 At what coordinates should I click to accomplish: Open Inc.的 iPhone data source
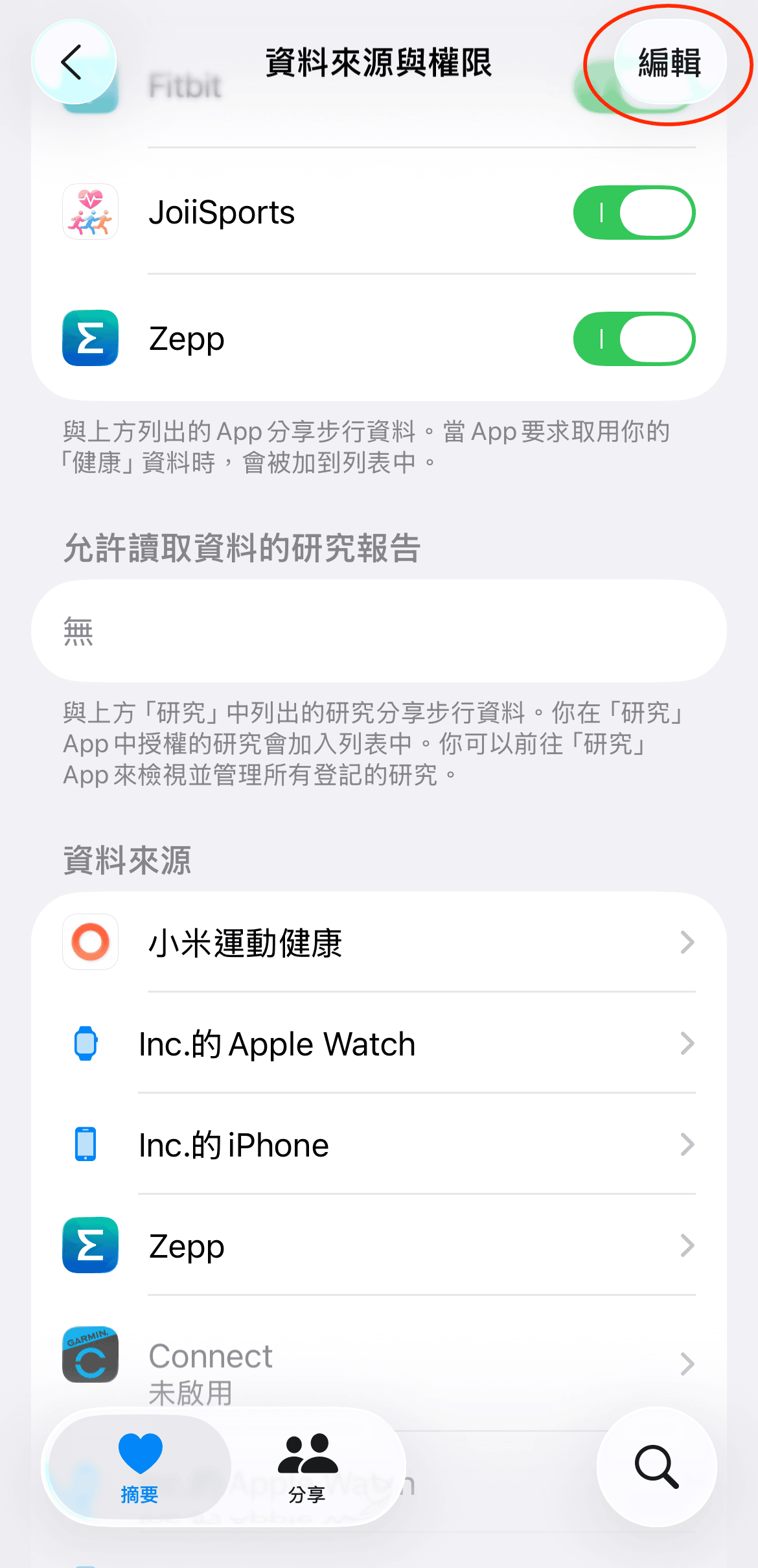pyautogui.click(x=378, y=1144)
